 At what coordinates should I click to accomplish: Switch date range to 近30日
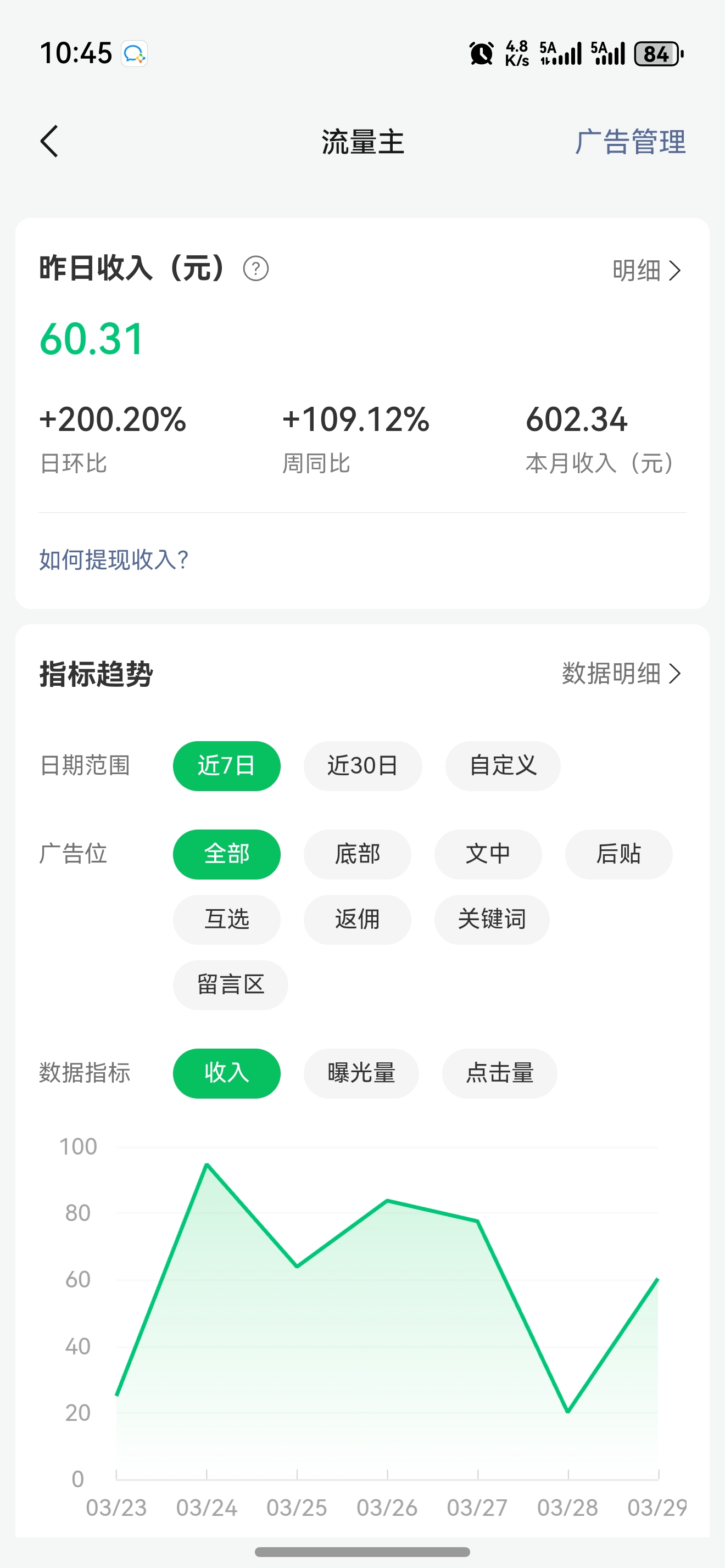[362, 766]
